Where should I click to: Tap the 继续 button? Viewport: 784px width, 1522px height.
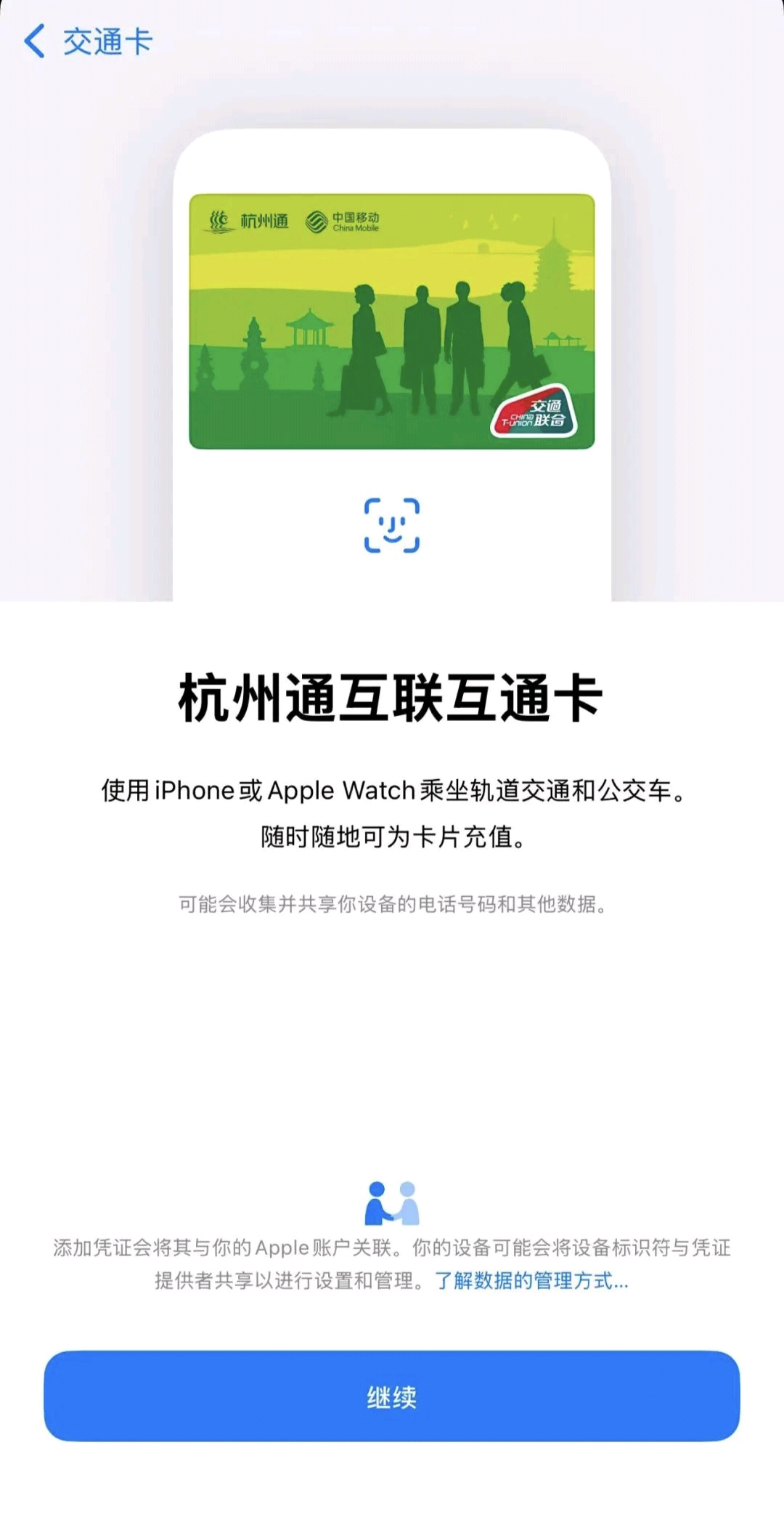[392, 1396]
